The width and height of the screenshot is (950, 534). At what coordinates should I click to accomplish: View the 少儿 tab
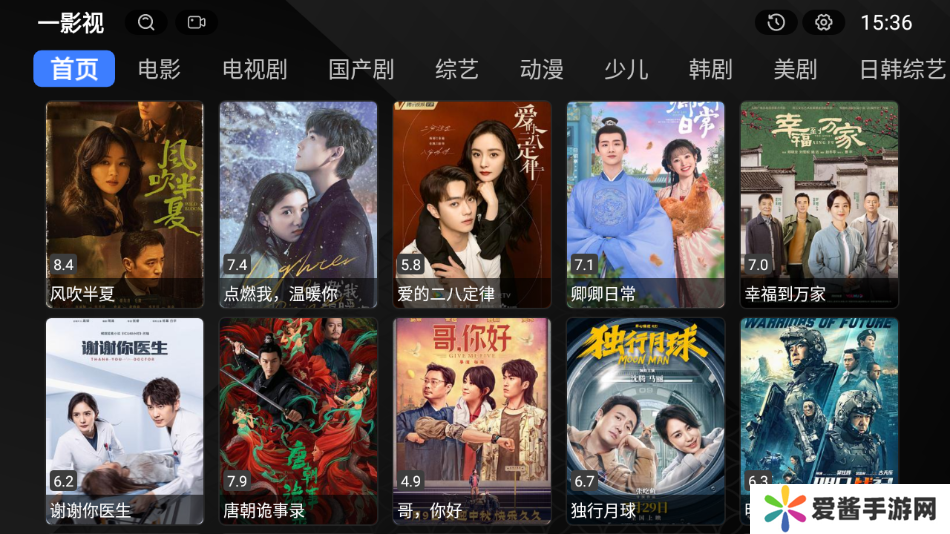tap(626, 69)
